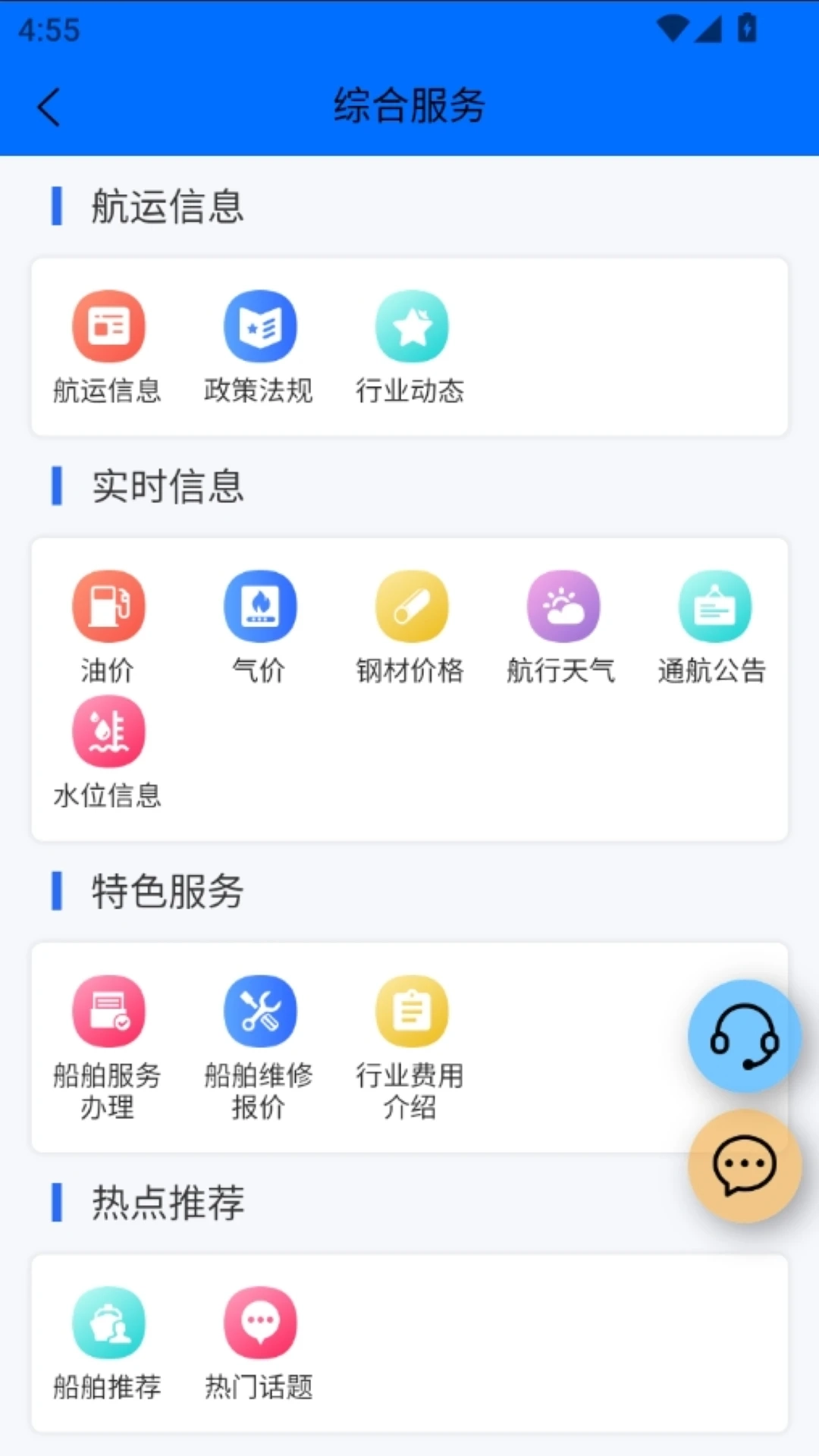Open the 航运信息 shipping information icon
The width and height of the screenshot is (819, 1456).
click(x=108, y=326)
